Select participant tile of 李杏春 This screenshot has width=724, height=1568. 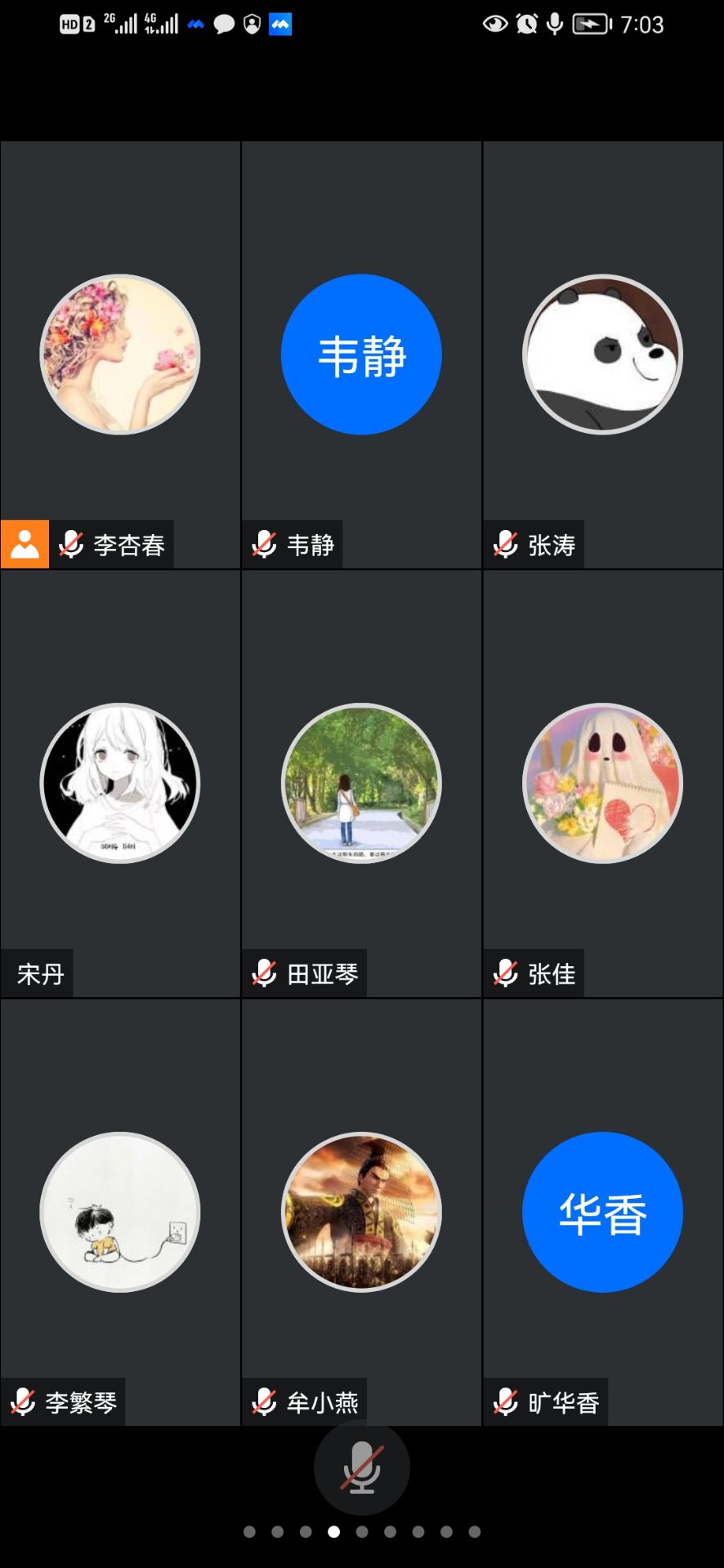pos(120,354)
